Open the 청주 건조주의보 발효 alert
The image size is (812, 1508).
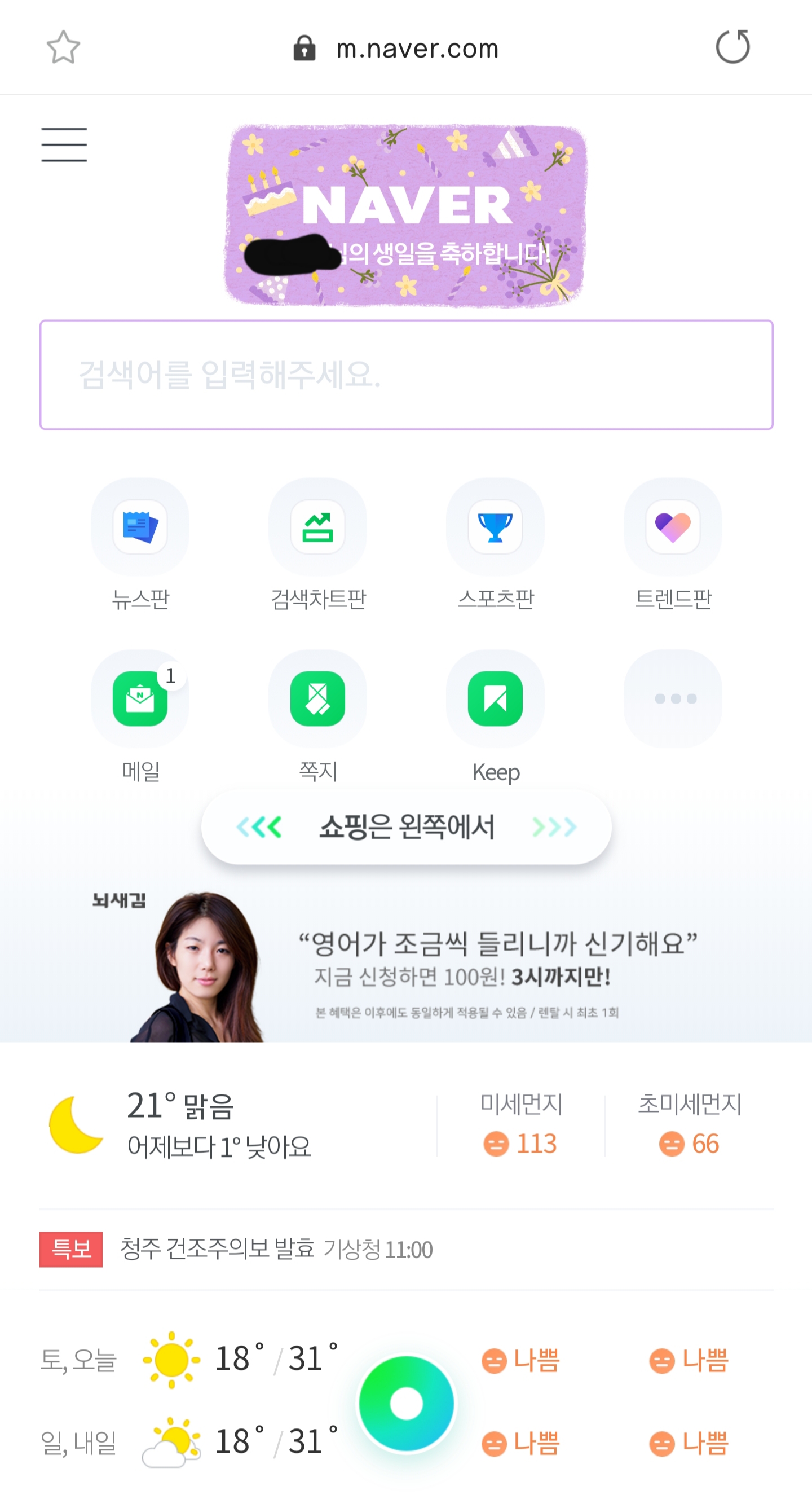[x=275, y=1249]
